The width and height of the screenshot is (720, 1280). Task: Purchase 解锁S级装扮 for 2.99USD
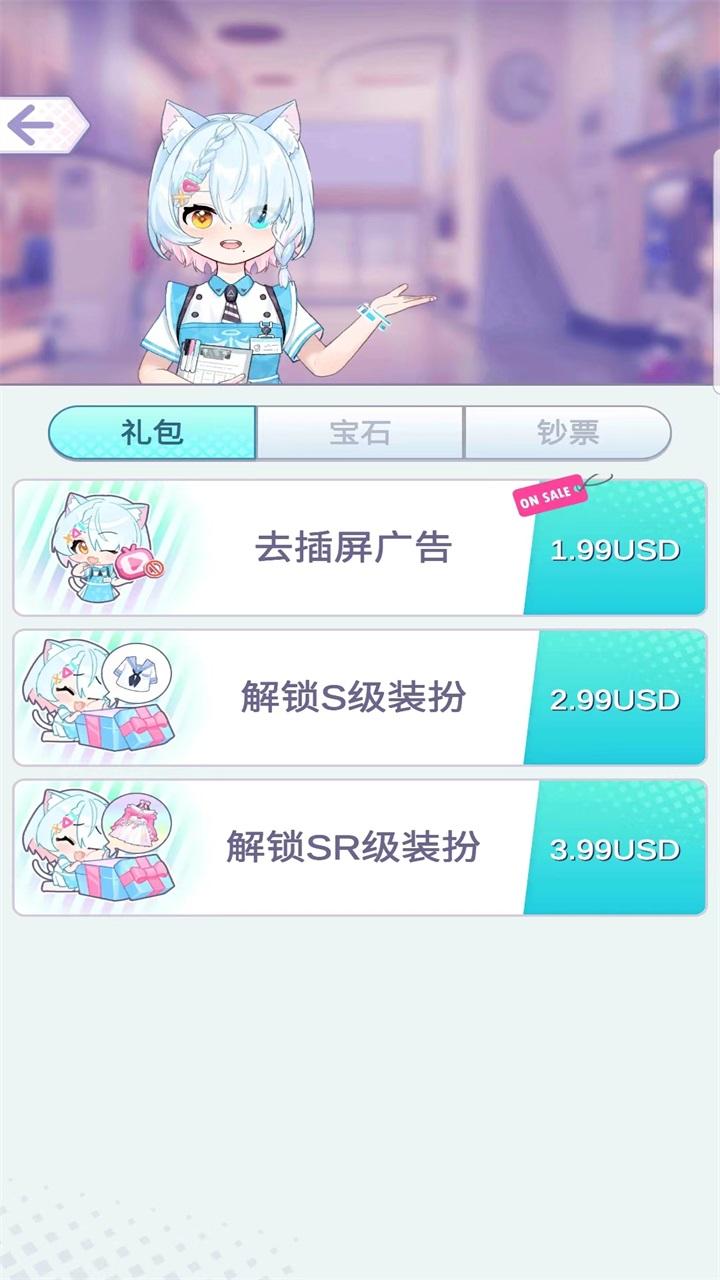coord(615,699)
